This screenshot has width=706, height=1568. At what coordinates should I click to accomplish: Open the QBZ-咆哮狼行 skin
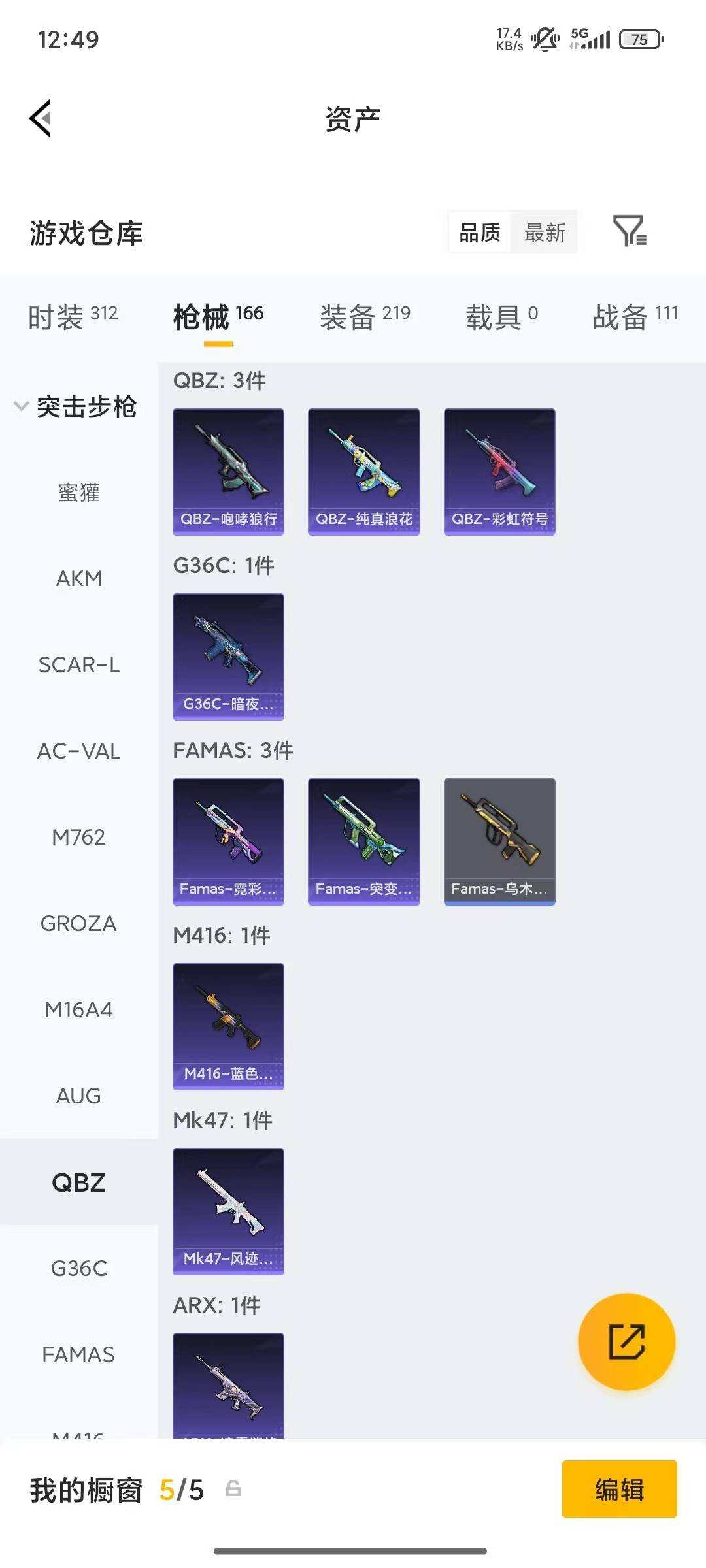click(x=228, y=472)
